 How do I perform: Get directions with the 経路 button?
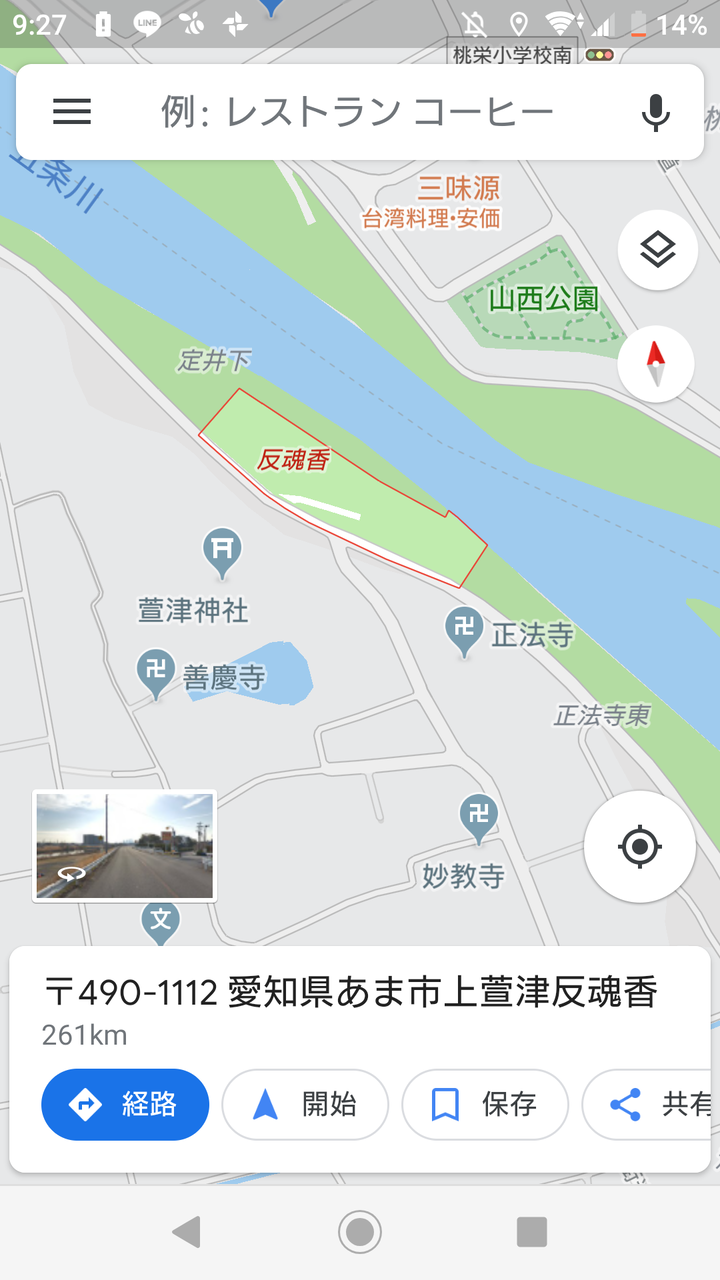[125, 1105]
